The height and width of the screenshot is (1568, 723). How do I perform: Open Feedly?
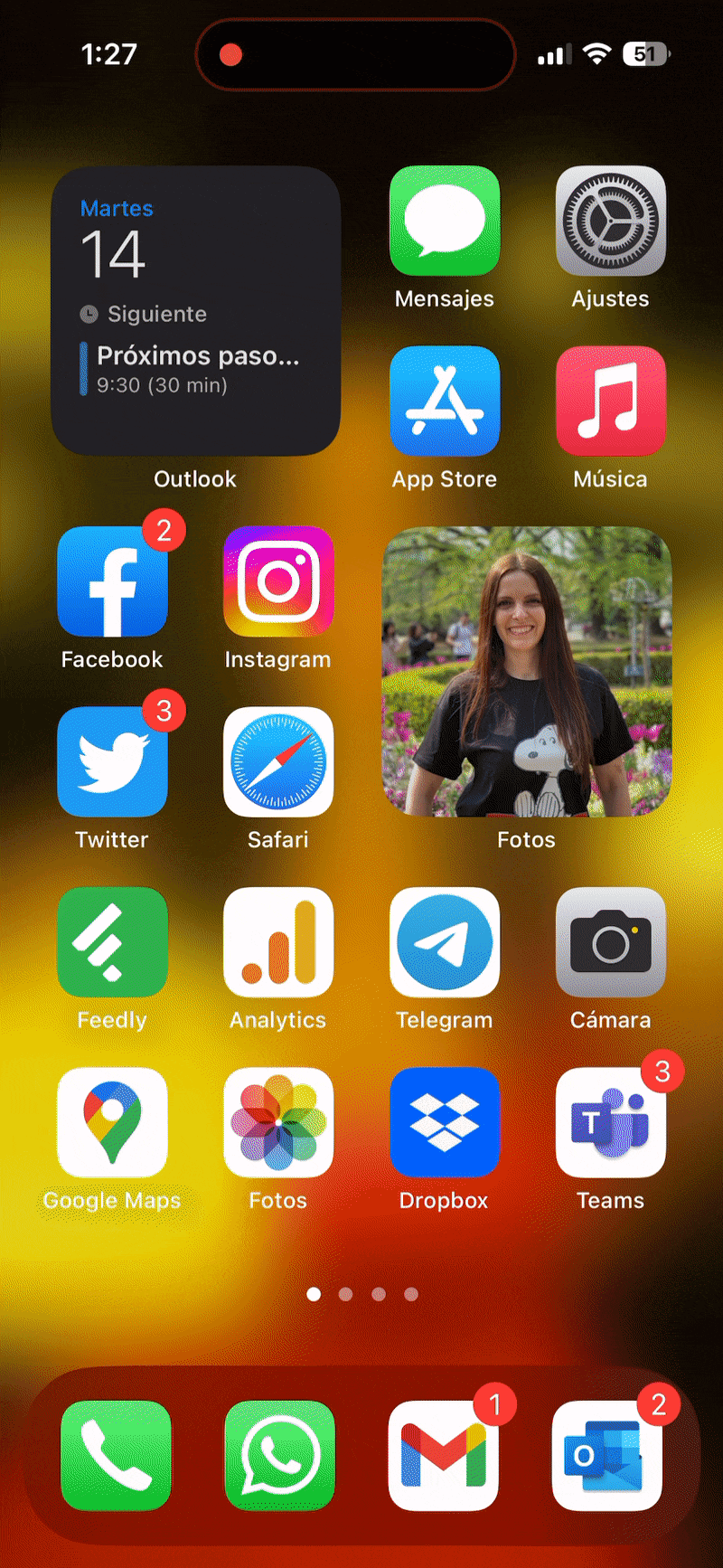(112, 941)
